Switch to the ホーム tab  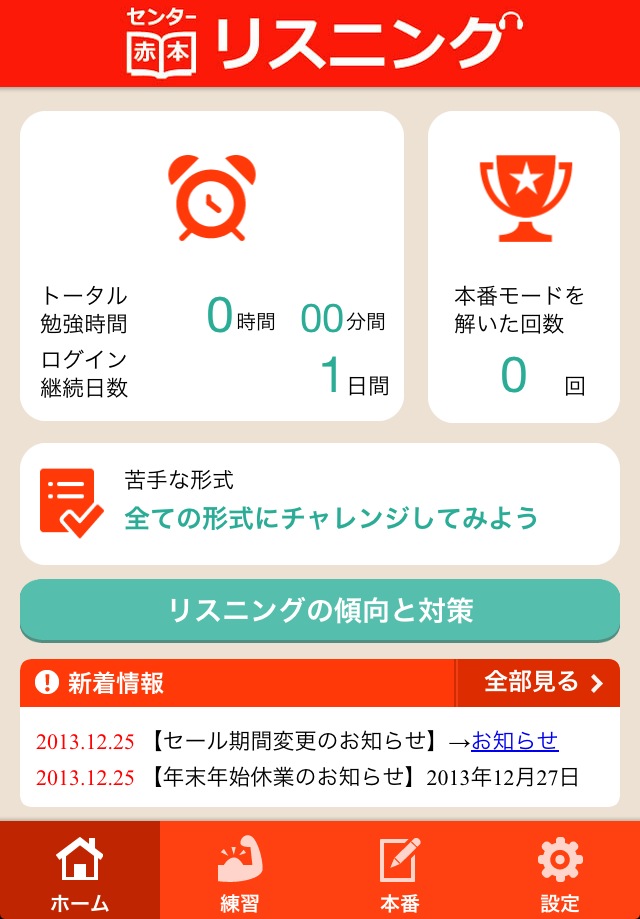[x=80, y=870]
